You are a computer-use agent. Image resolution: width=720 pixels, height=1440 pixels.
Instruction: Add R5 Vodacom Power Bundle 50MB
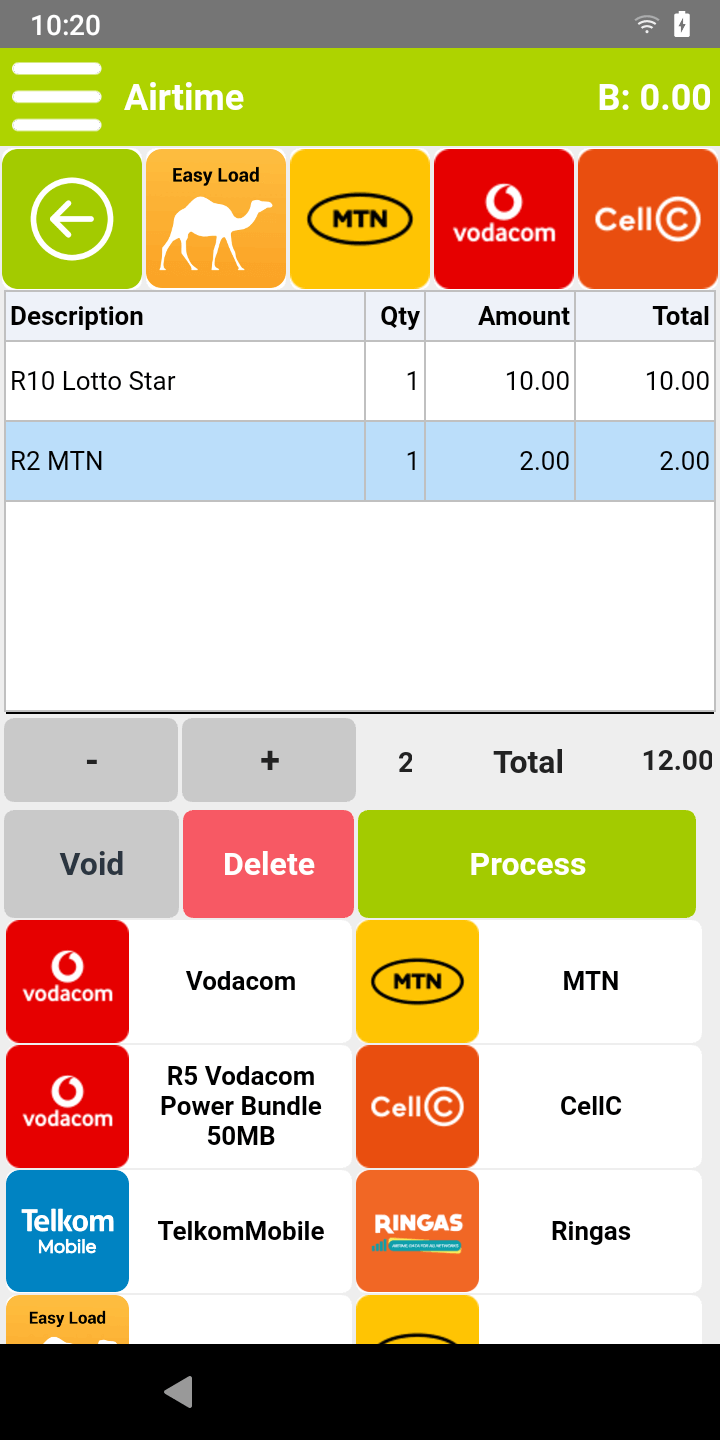pos(179,1106)
